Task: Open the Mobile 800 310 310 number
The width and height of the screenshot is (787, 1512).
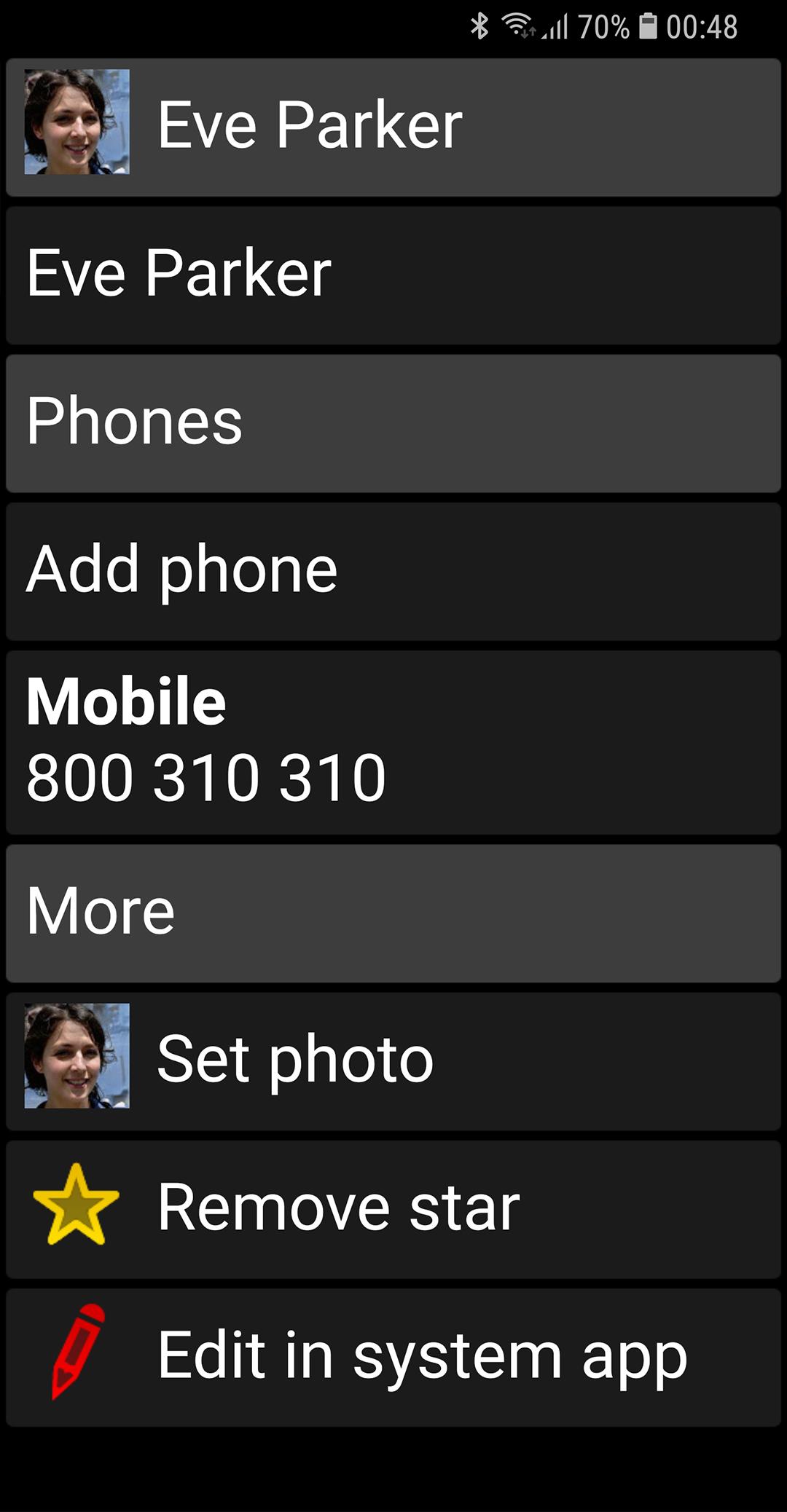Action: click(393, 742)
